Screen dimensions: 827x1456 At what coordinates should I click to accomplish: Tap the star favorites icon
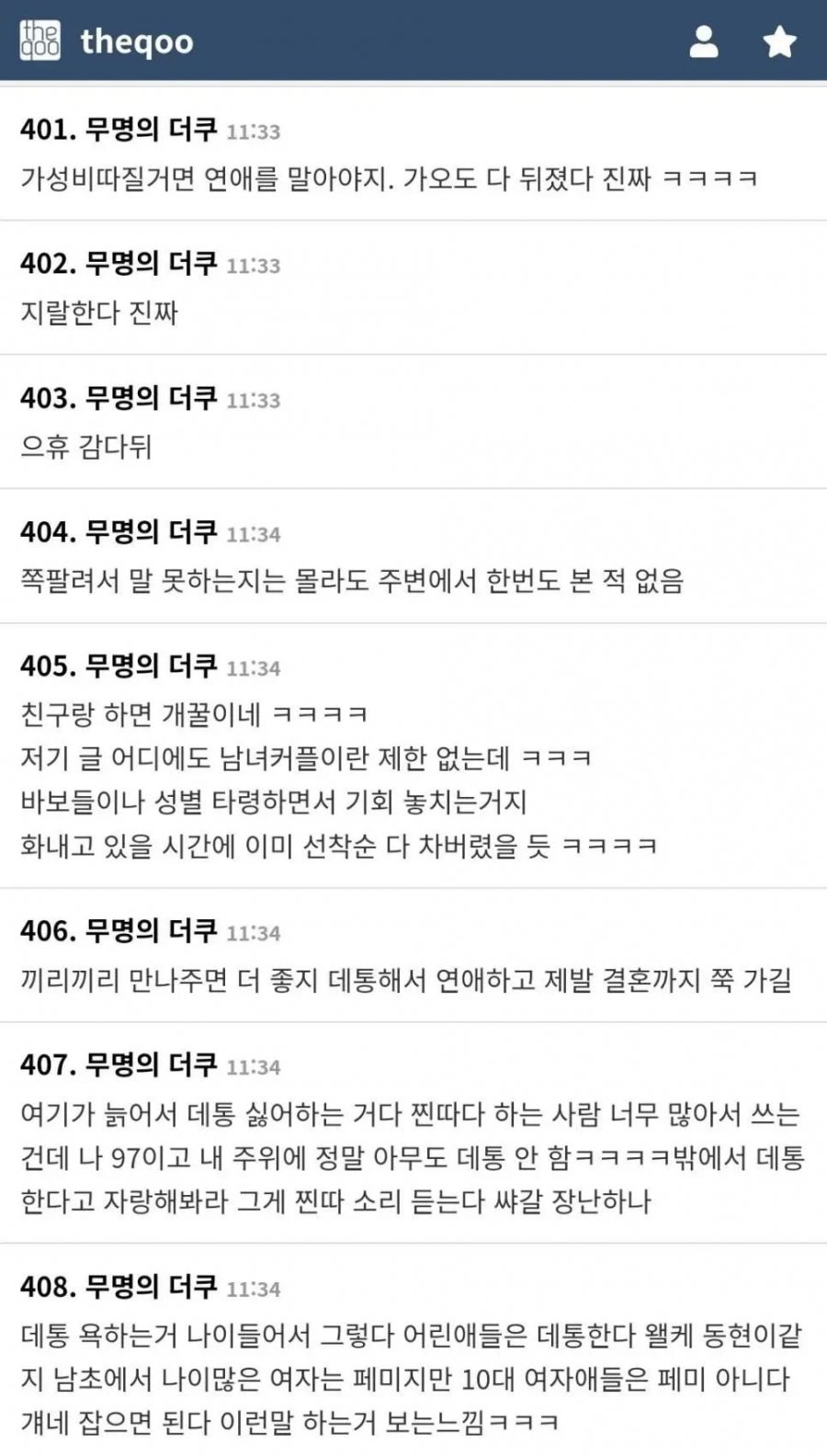(x=779, y=41)
